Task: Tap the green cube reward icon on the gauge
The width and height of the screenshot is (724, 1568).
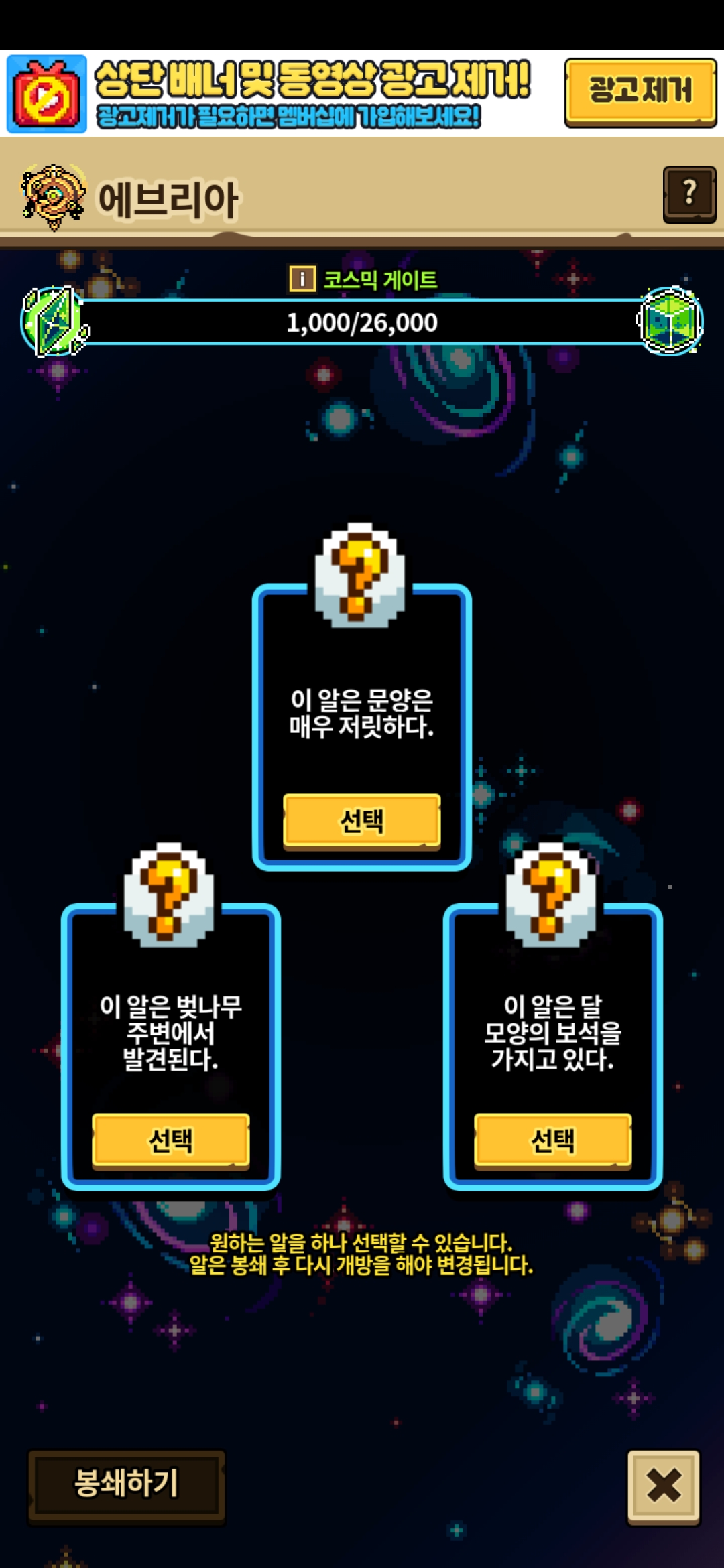Action: [x=670, y=322]
